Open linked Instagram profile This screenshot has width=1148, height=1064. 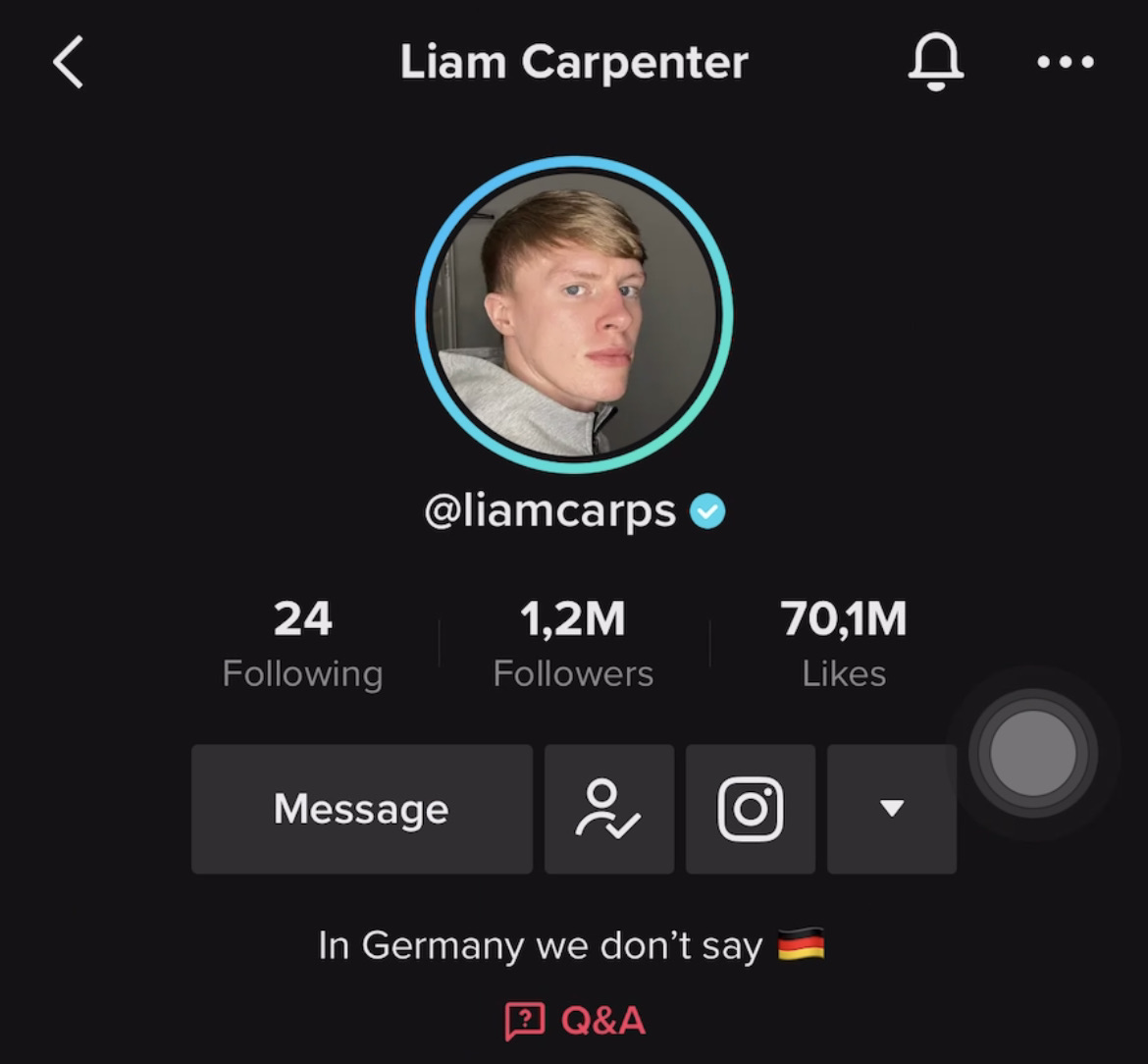point(751,809)
